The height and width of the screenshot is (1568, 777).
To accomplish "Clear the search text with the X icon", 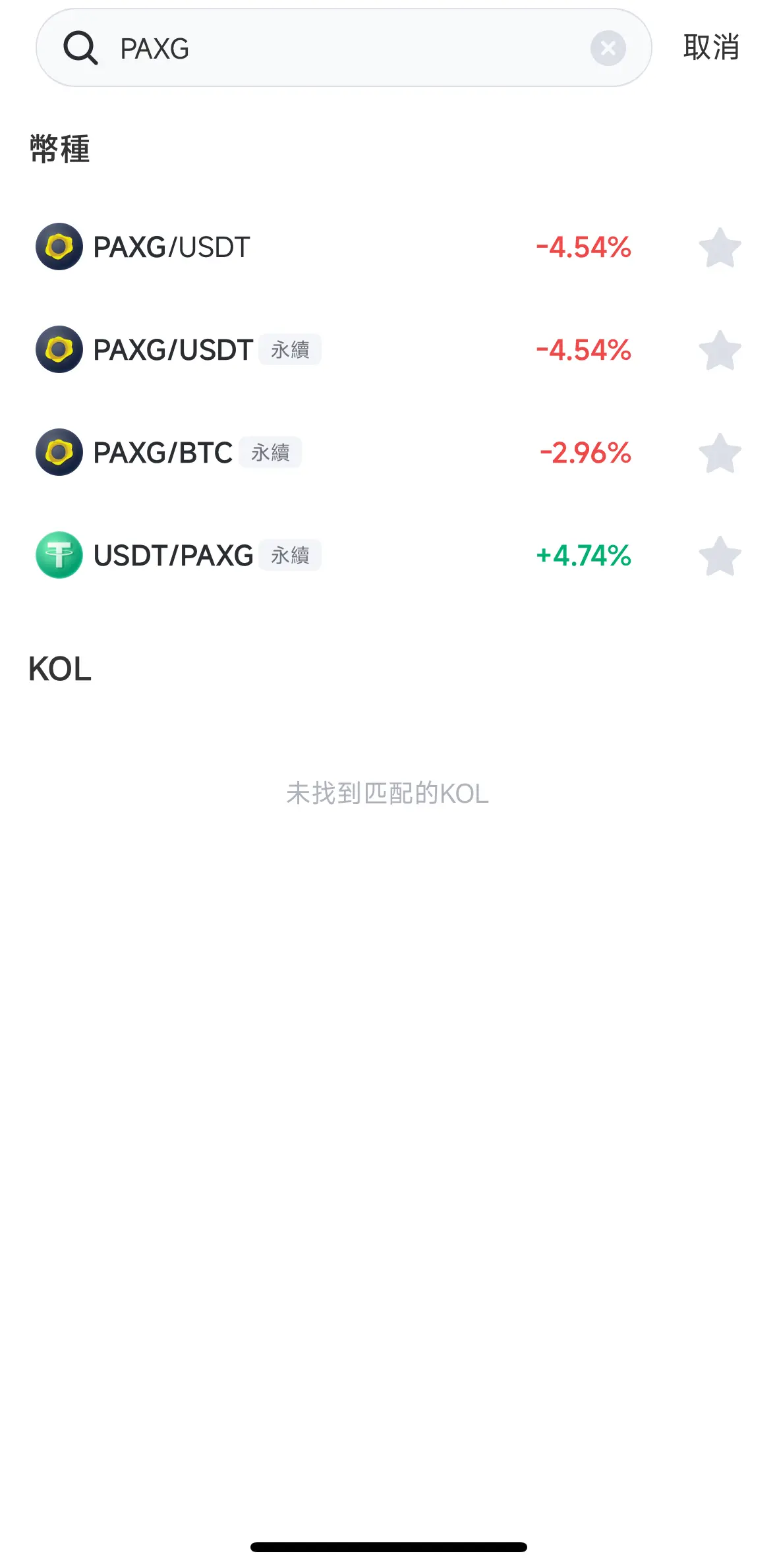I will (608, 48).
